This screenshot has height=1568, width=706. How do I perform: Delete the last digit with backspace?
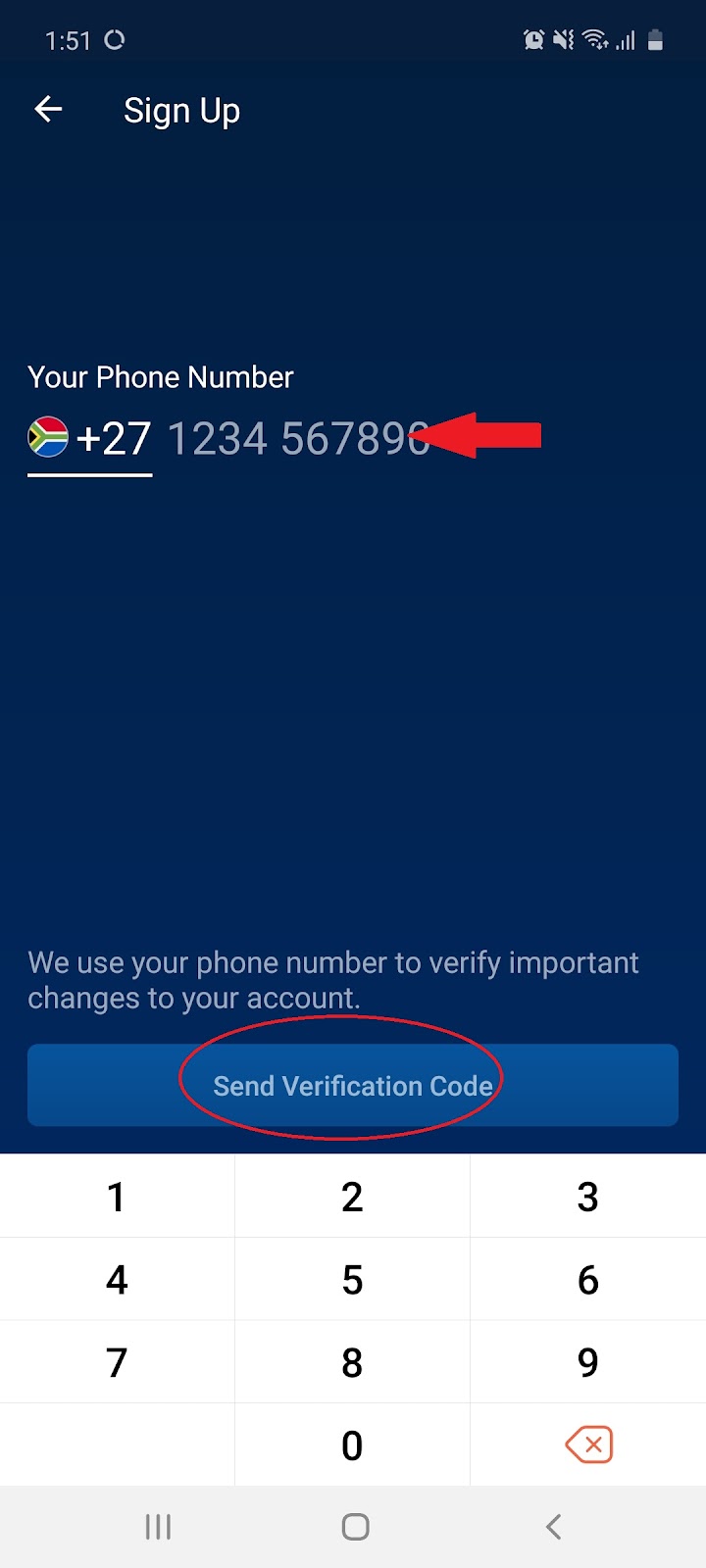tap(588, 1445)
